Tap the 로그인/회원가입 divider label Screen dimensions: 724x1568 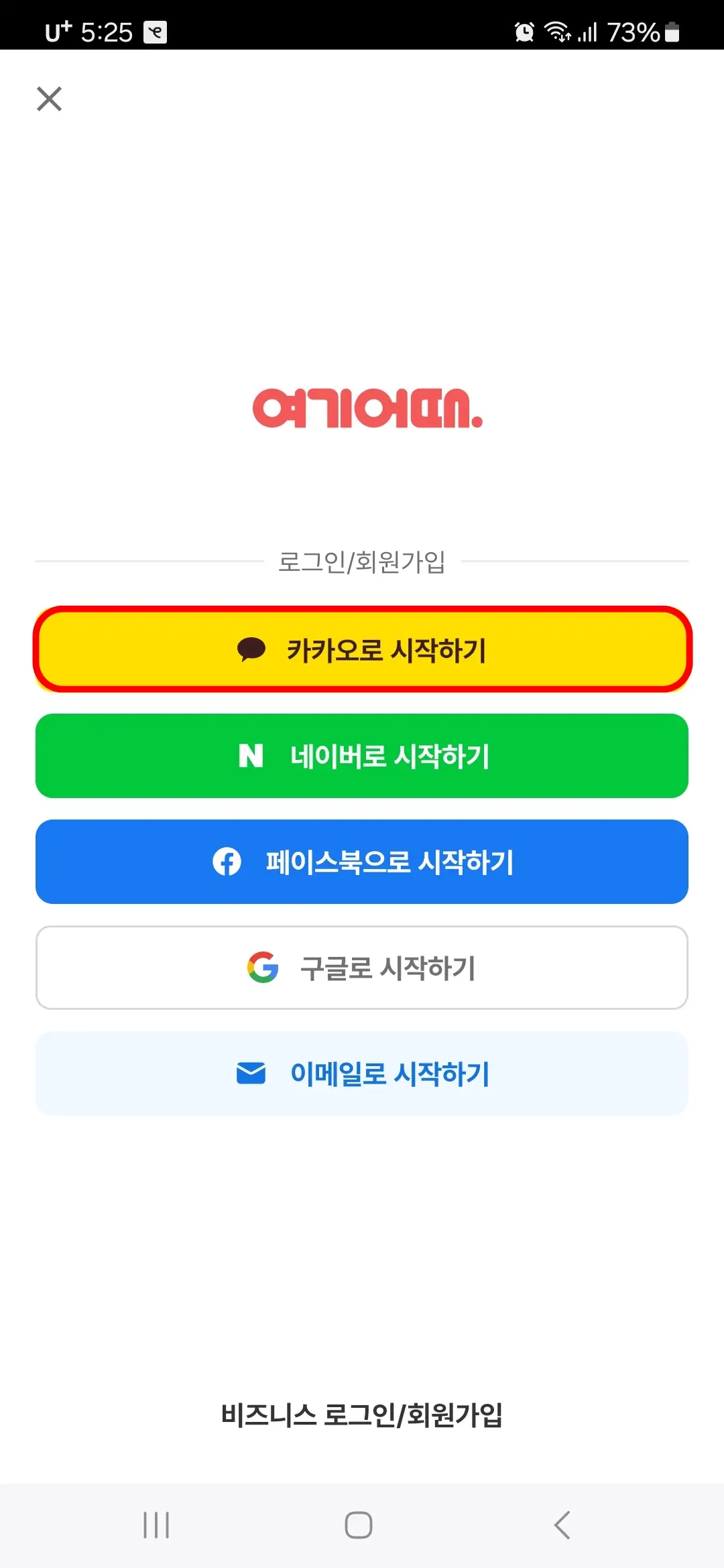pos(362,563)
